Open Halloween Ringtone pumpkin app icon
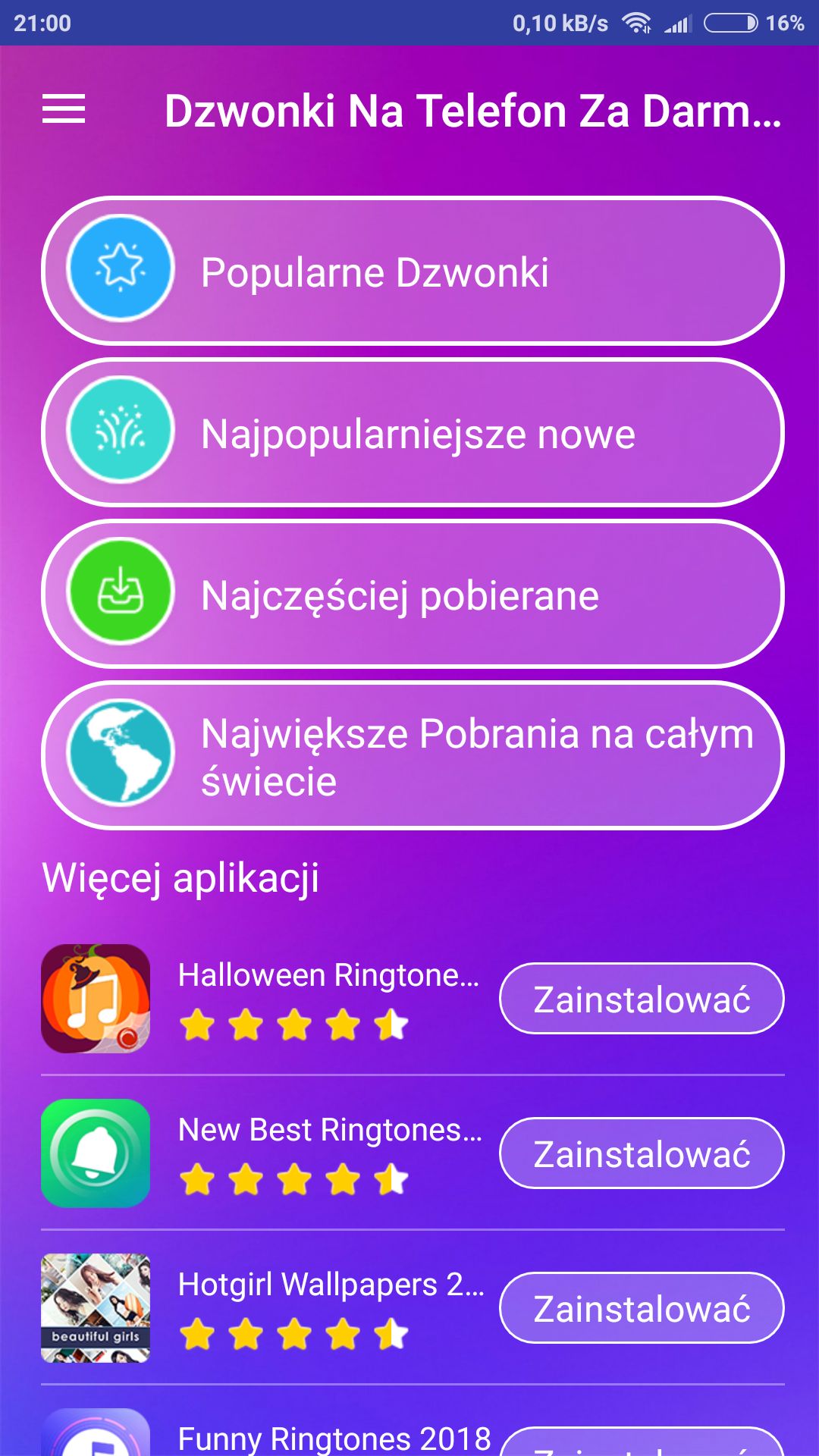This screenshot has height=1456, width=819. click(x=96, y=999)
